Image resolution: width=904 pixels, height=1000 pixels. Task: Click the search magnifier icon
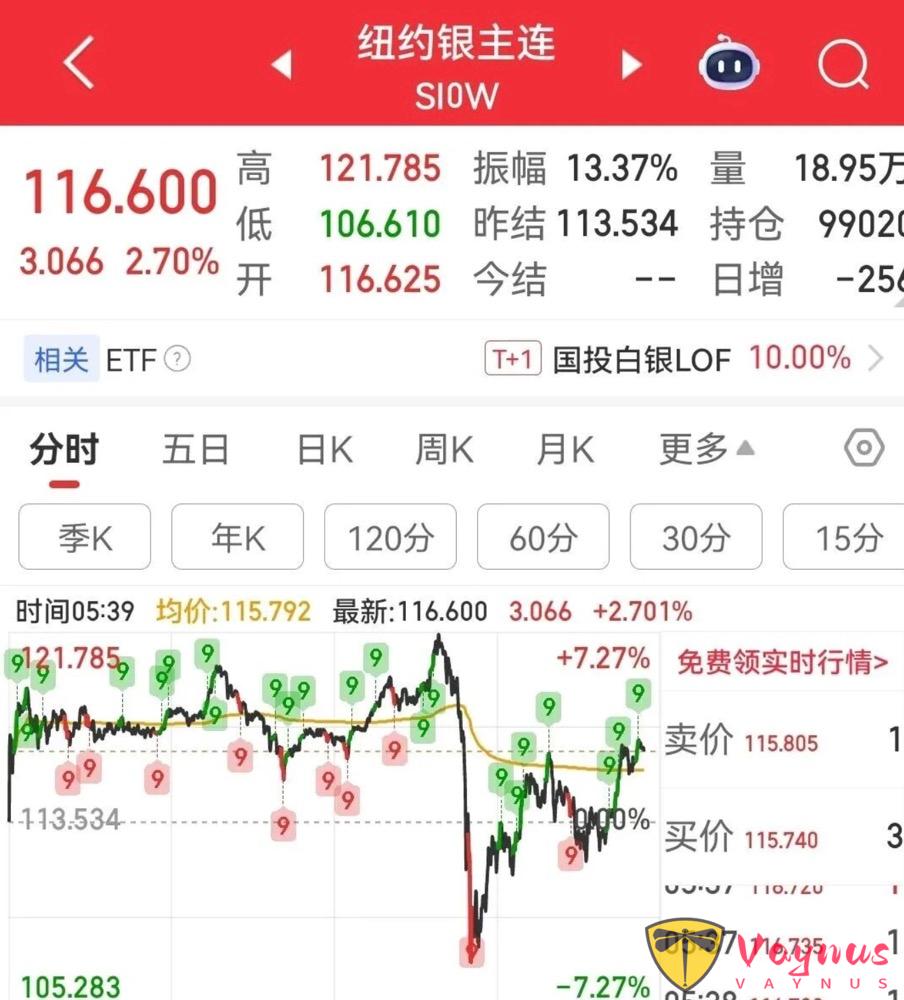click(843, 64)
